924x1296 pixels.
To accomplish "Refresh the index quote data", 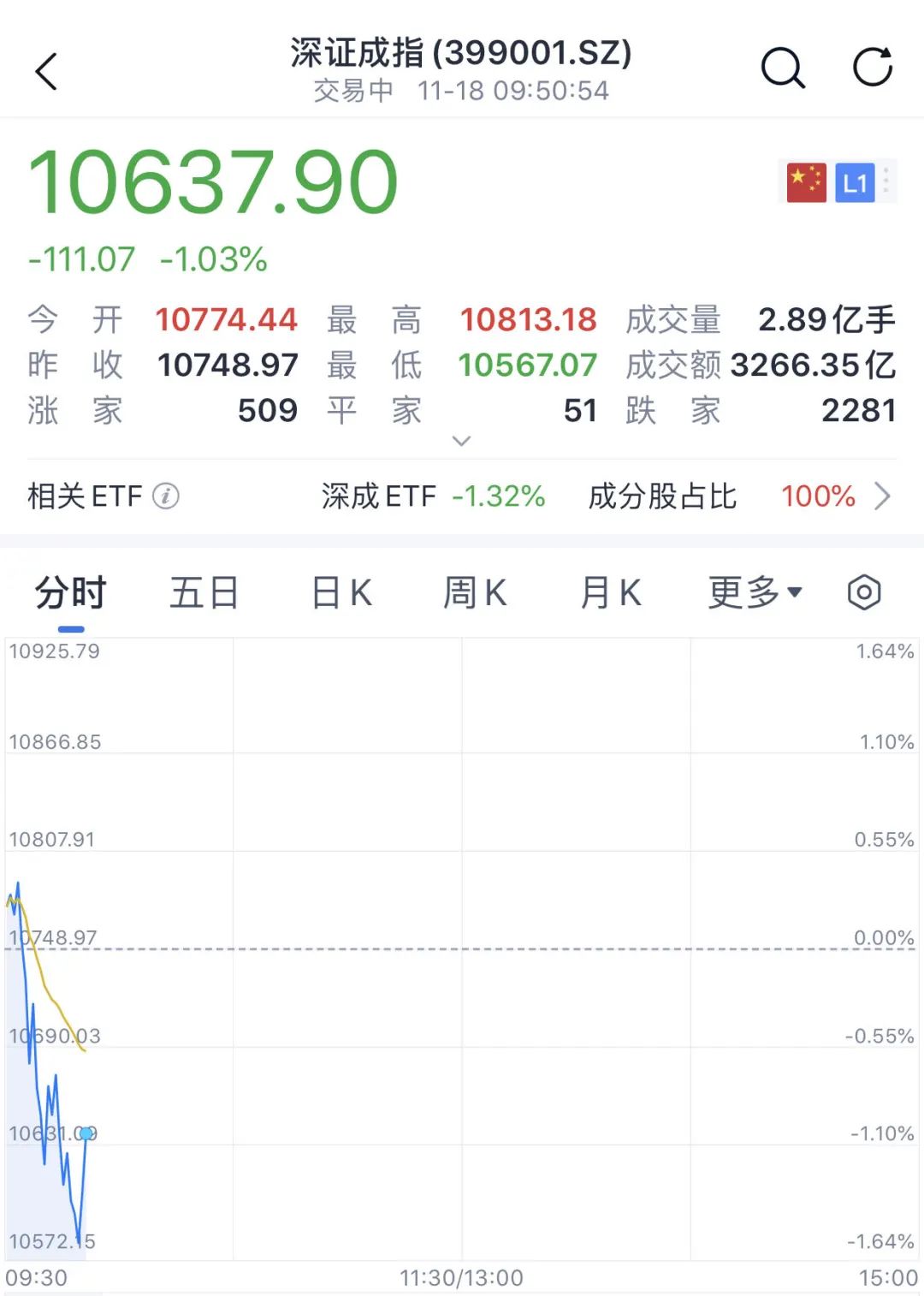I will tap(873, 68).
